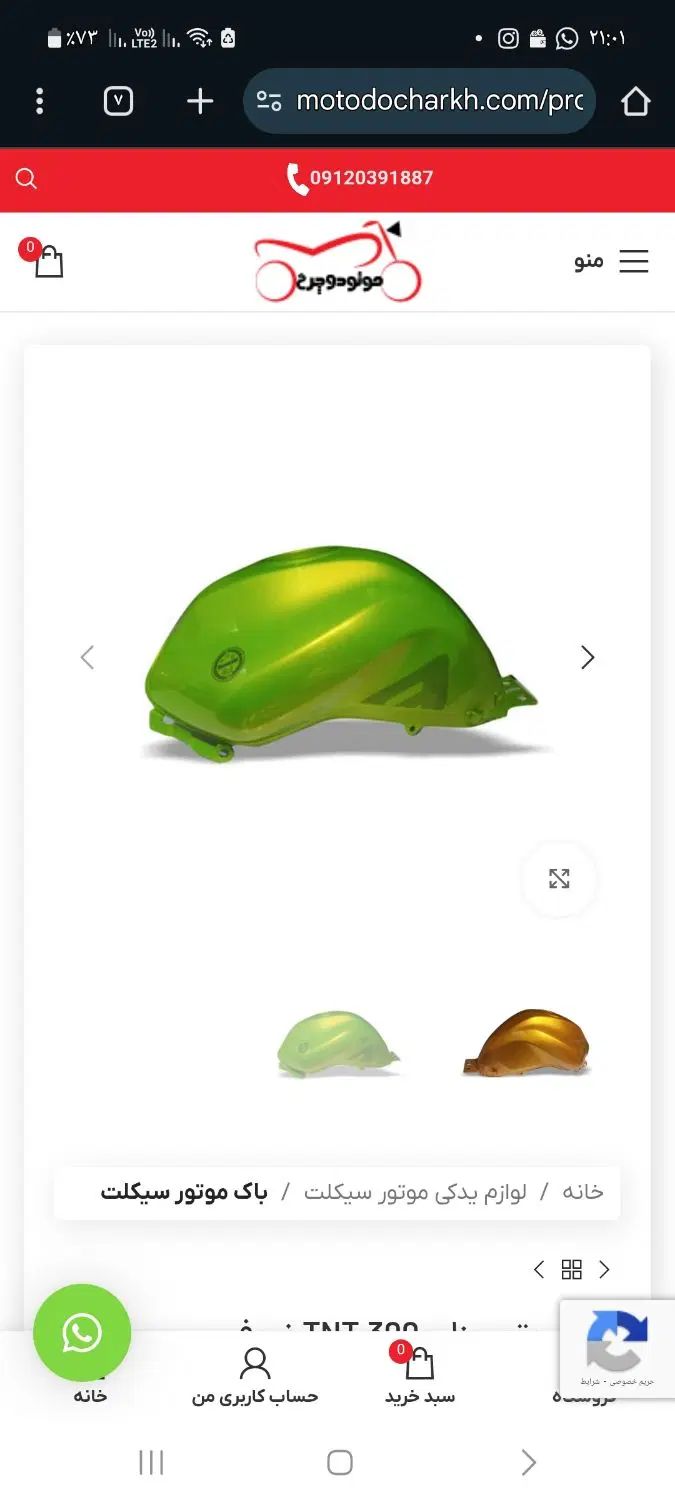Tap the motodocharkh.com address bar
The image size is (675, 1500).
(420, 101)
